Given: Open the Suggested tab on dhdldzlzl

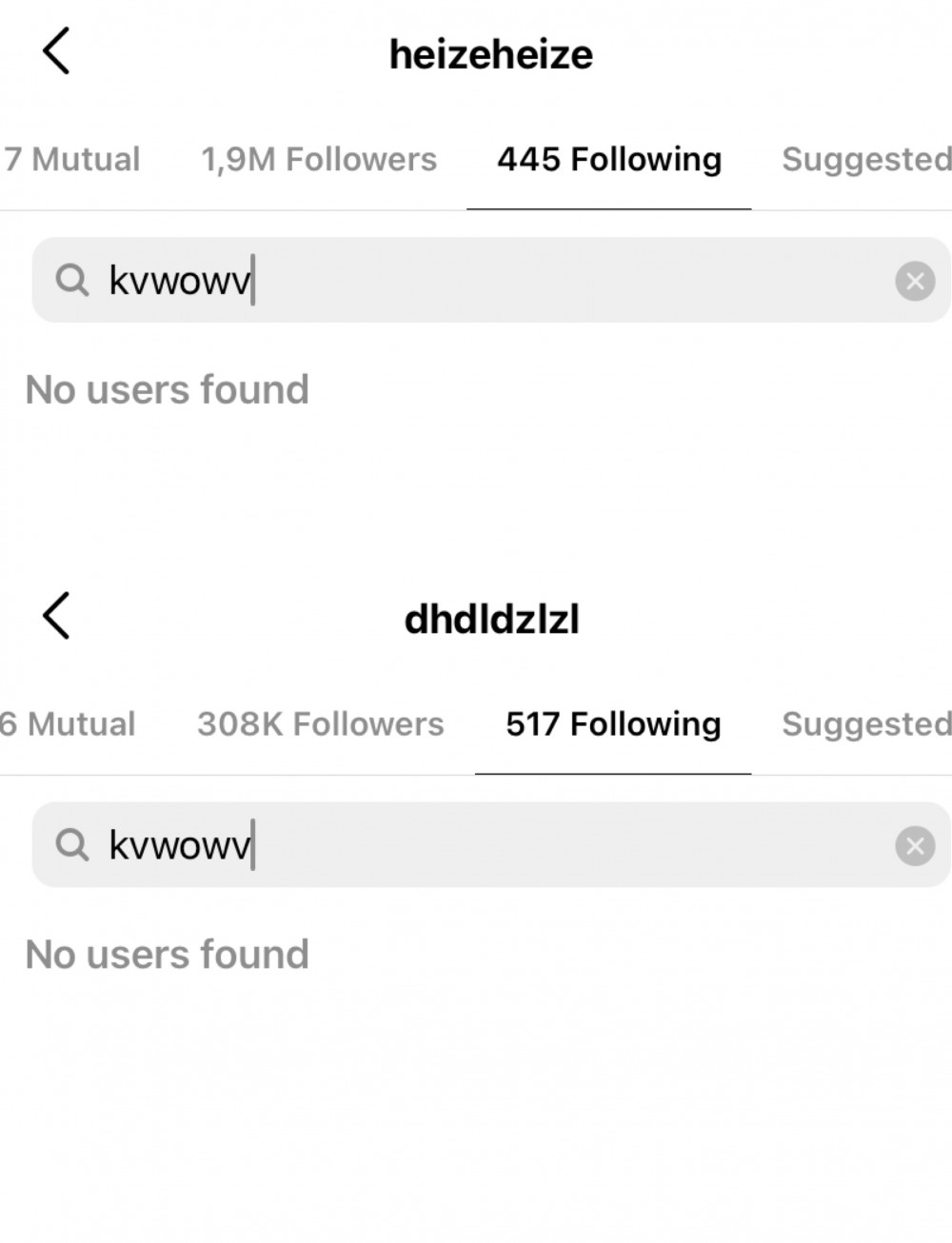Looking at the screenshot, I should pos(865,724).
